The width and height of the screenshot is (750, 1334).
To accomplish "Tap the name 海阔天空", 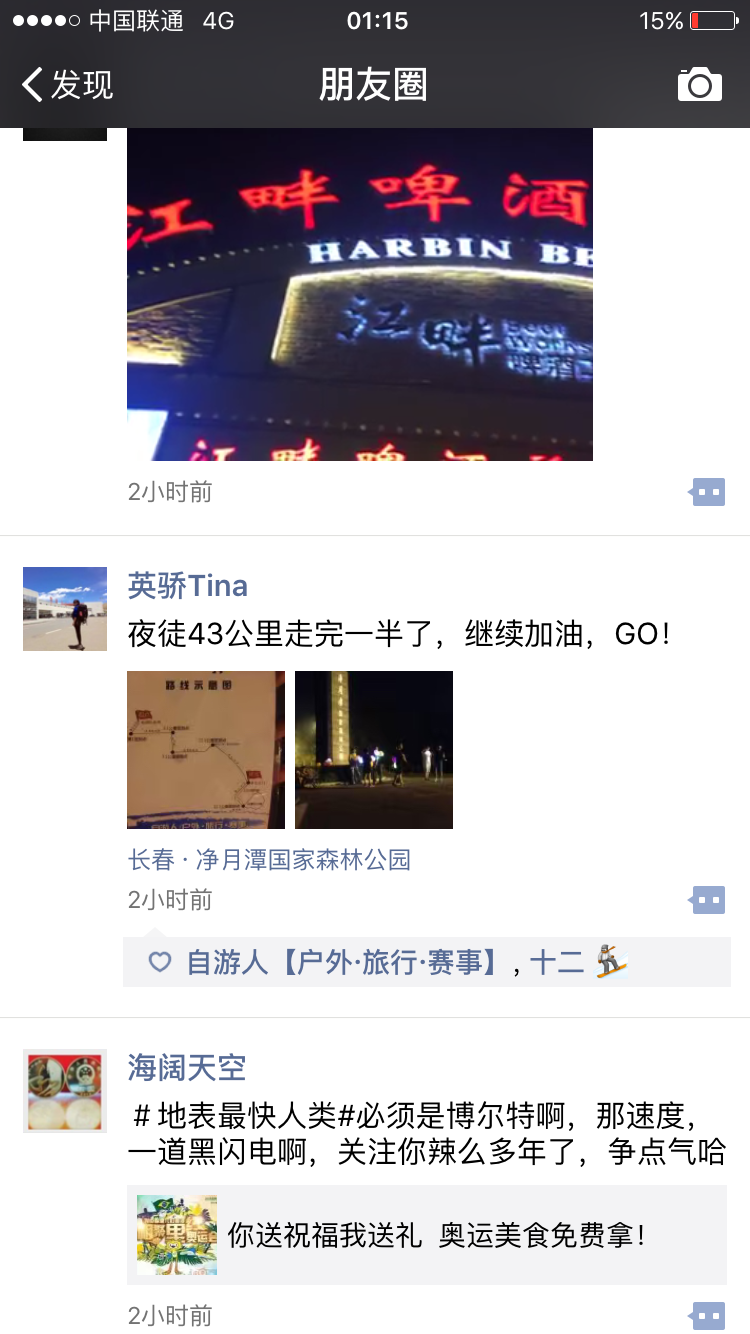I will click(x=187, y=1068).
